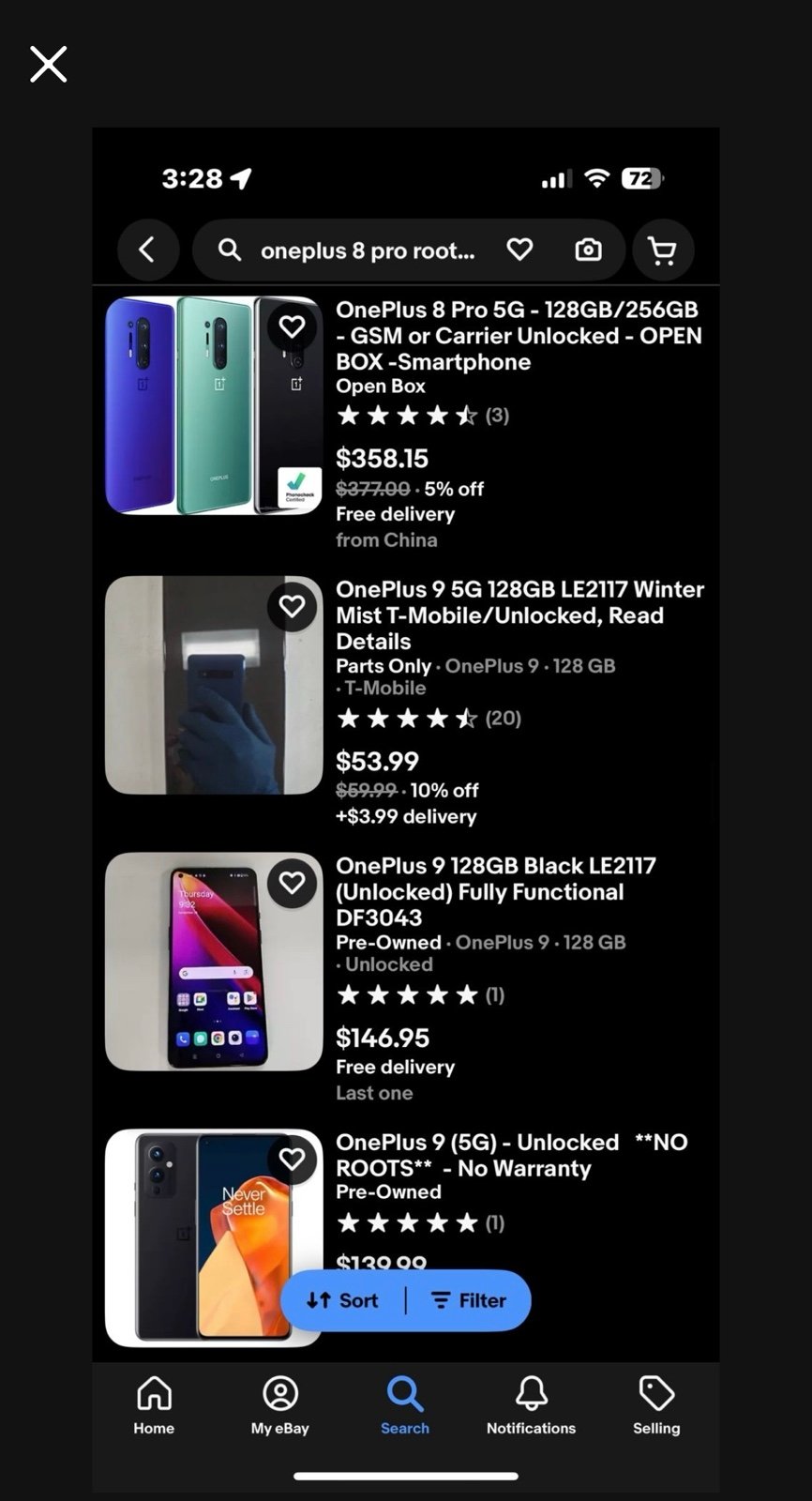Save this search with the heart icon

click(519, 250)
